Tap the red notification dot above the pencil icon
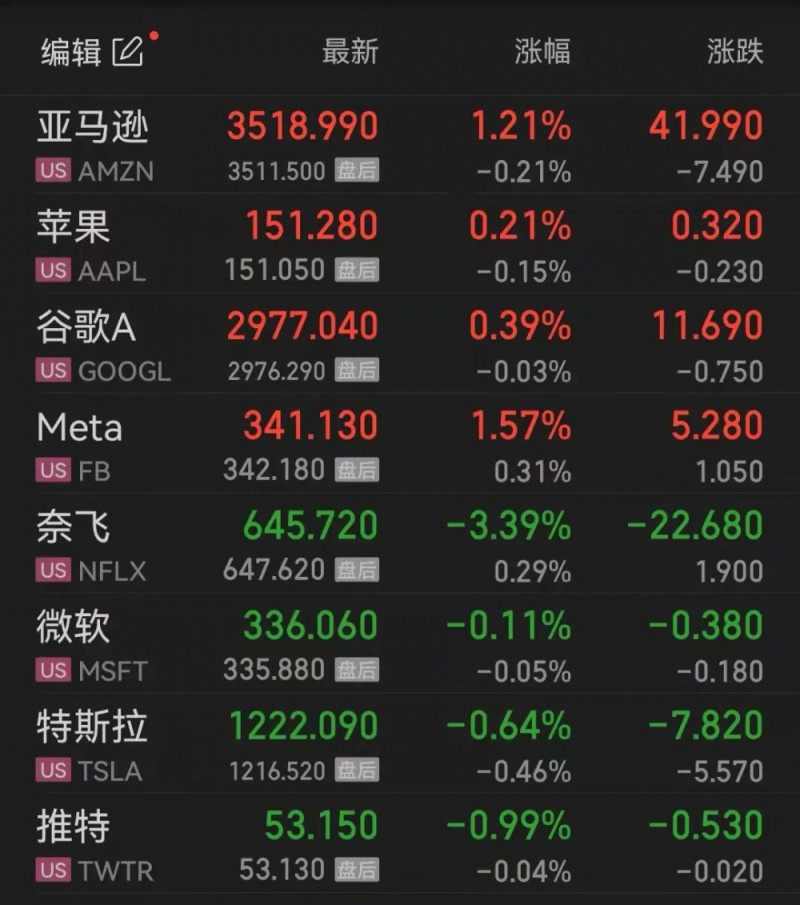Viewport: 800px width, 905px height. pos(152,33)
